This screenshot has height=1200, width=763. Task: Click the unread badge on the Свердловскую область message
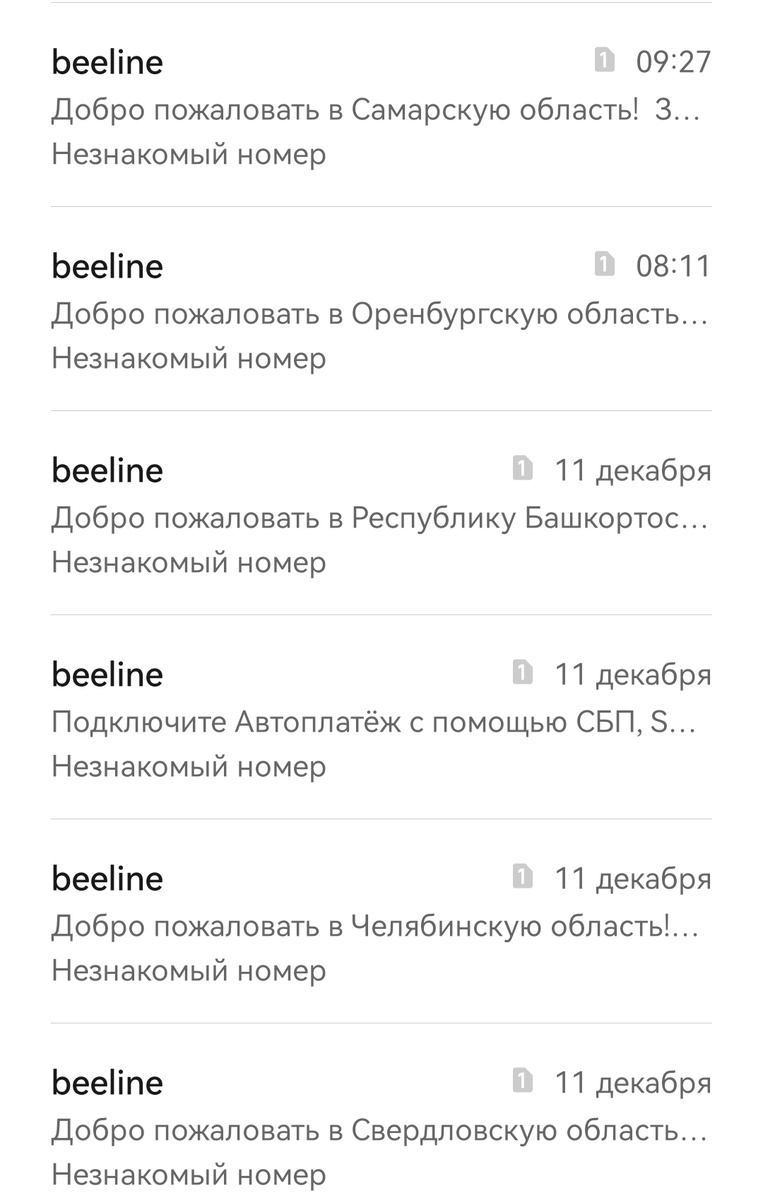pos(521,1082)
